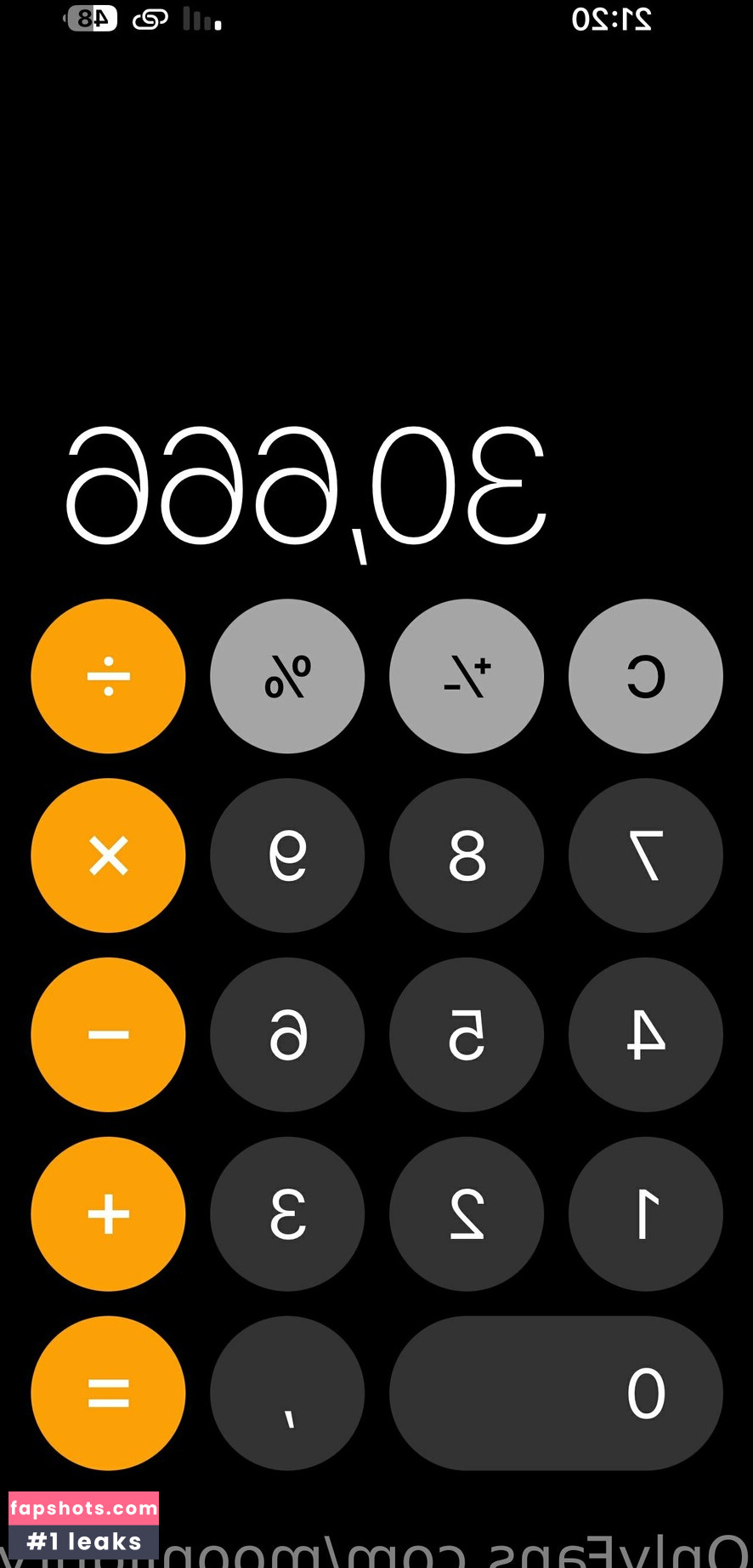The height and width of the screenshot is (1568, 753).
Task: Enter digit 8
Action: click(x=467, y=855)
